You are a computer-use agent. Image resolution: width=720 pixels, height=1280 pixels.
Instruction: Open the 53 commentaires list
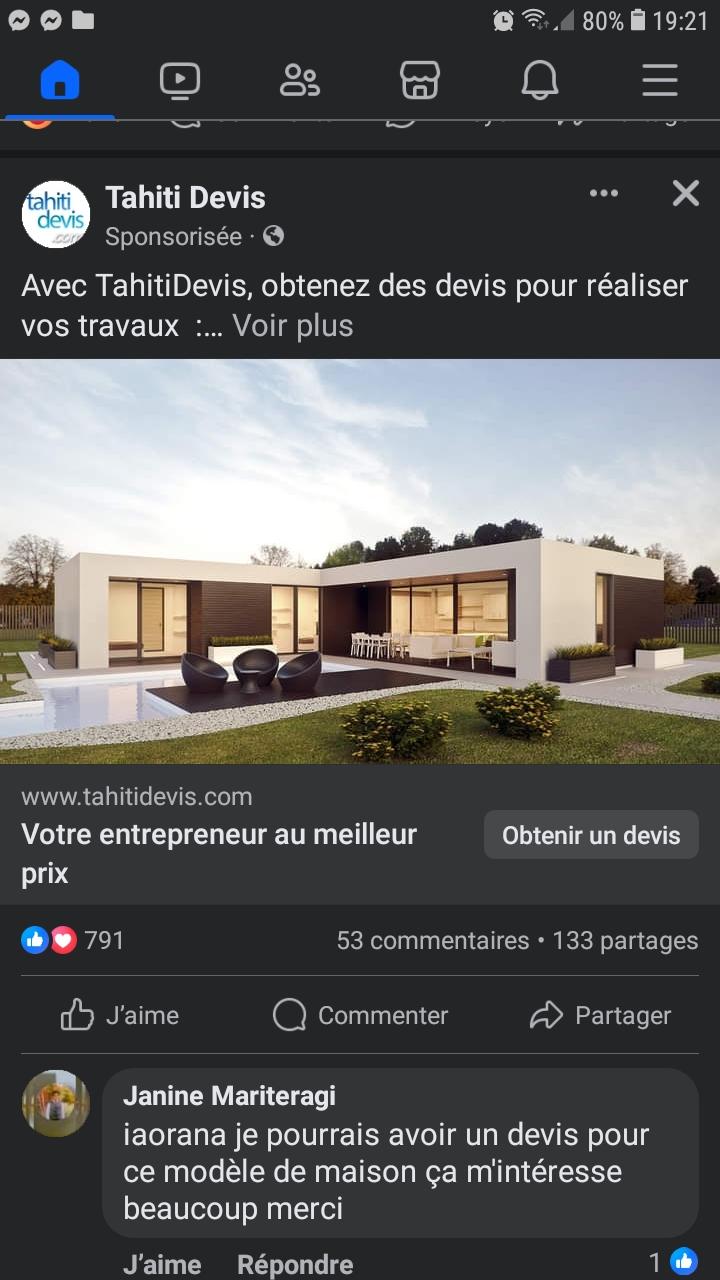click(432, 941)
